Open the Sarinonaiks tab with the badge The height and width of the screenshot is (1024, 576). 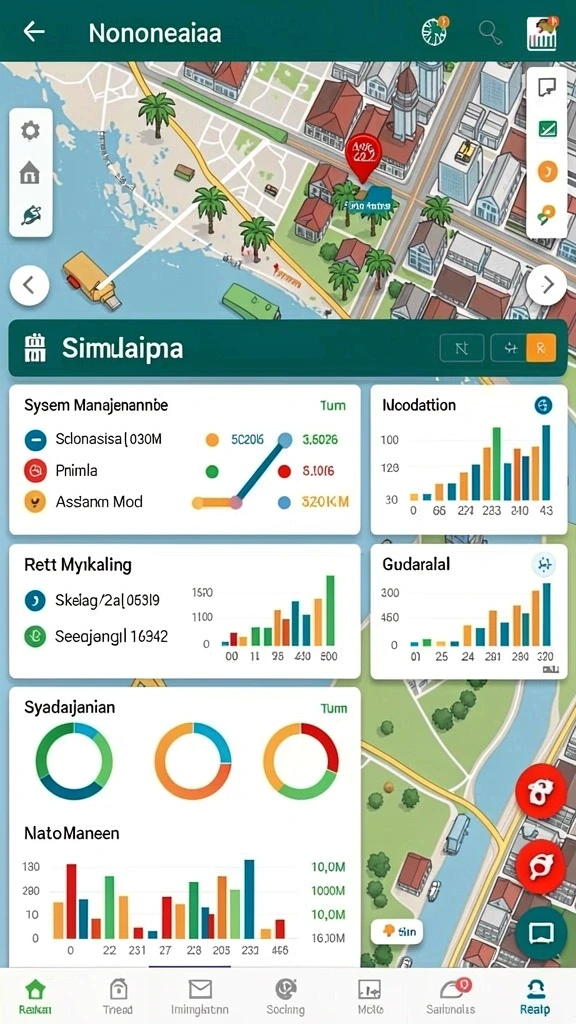[451, 995]
